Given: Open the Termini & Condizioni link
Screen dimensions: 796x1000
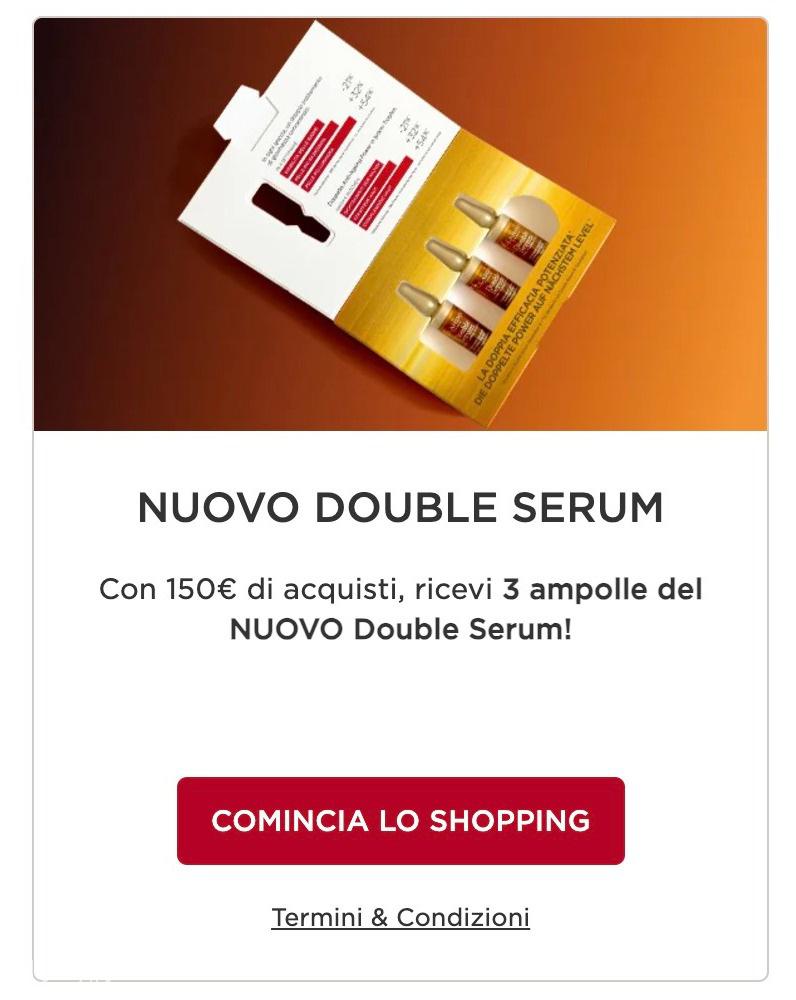Looking at the screenshot, I should pos(400,917).
